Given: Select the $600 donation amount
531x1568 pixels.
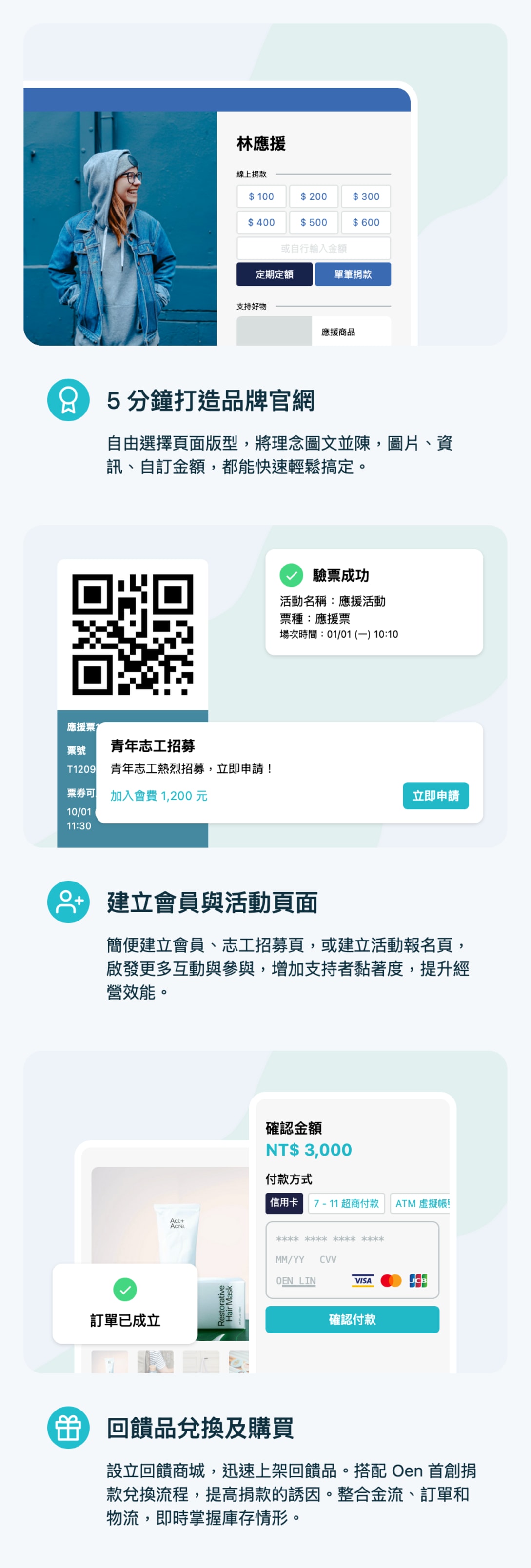Looking at the screenshot, I should [x=366, y=222].
